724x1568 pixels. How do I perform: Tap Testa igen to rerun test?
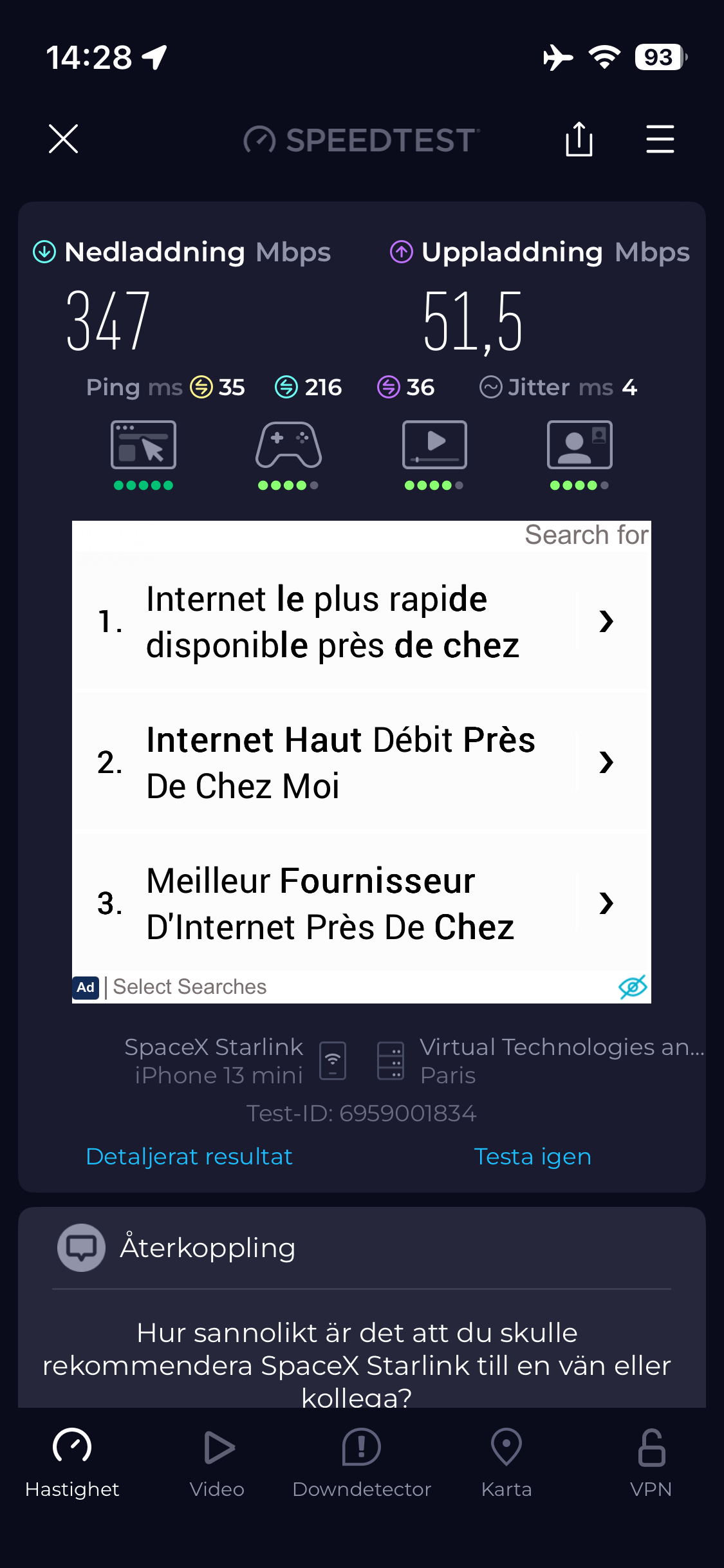(532, 1157)
